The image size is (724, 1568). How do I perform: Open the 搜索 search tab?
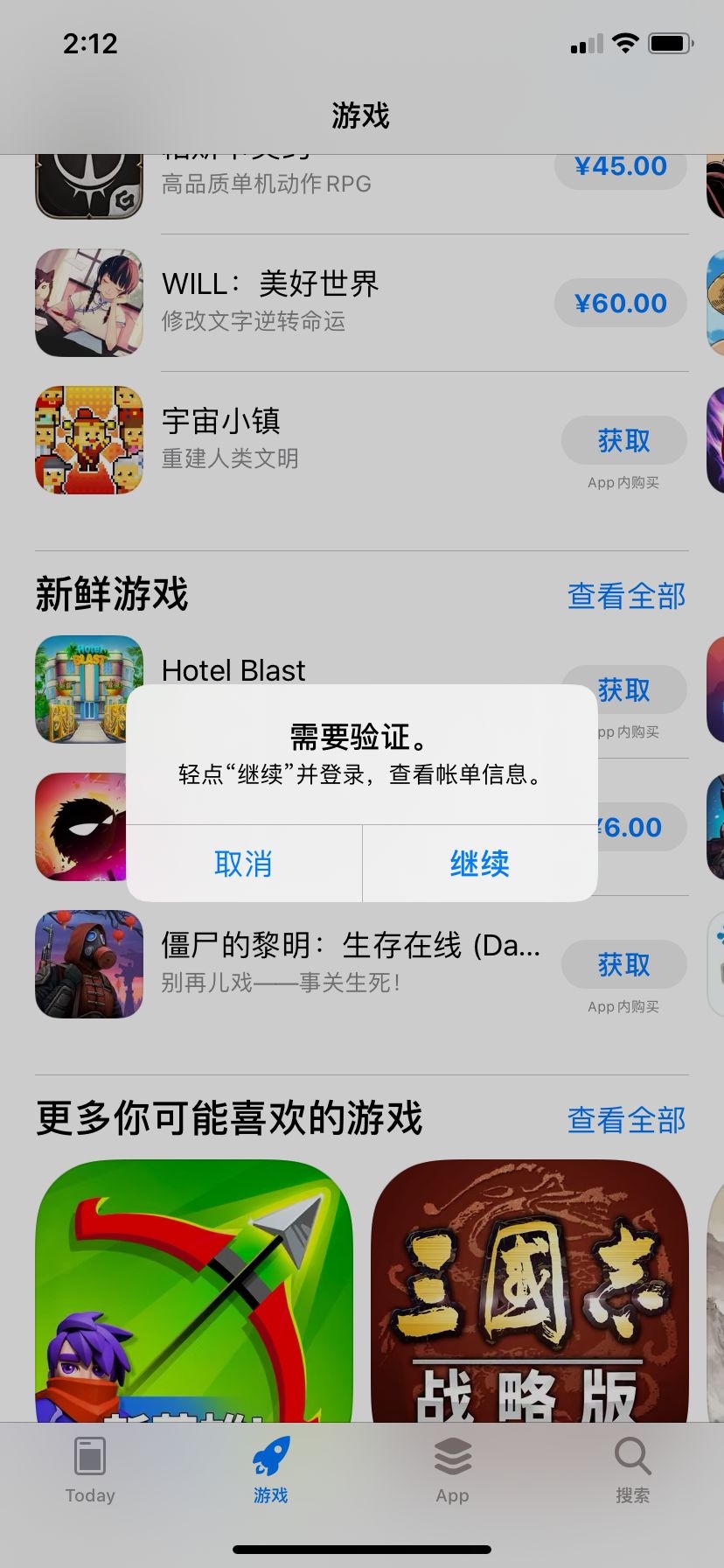point(632,1472)
